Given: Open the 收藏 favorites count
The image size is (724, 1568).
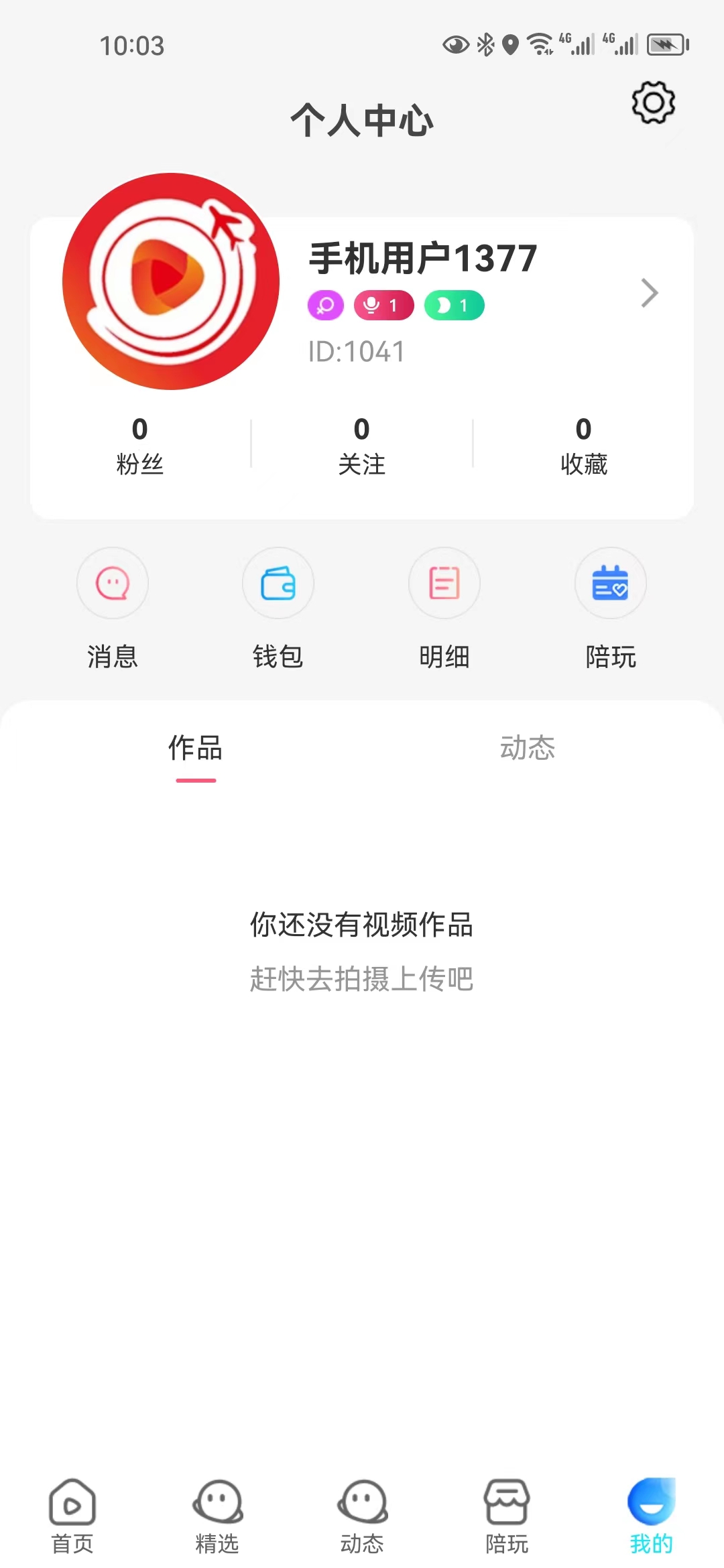Looking at the screenshot, I should click(583, 446).
